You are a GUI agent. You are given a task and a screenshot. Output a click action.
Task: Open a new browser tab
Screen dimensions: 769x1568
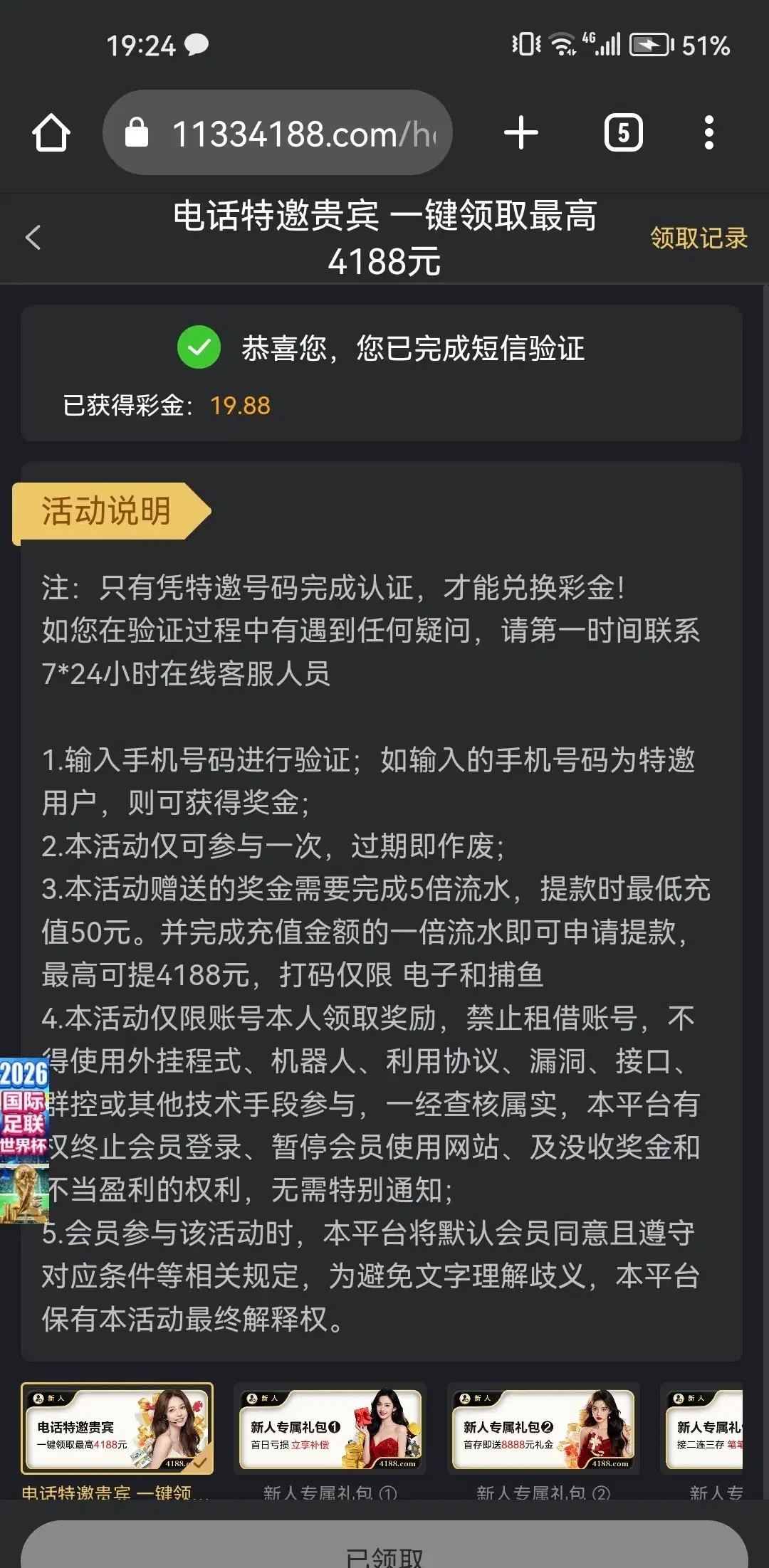[x=520, y=133]
